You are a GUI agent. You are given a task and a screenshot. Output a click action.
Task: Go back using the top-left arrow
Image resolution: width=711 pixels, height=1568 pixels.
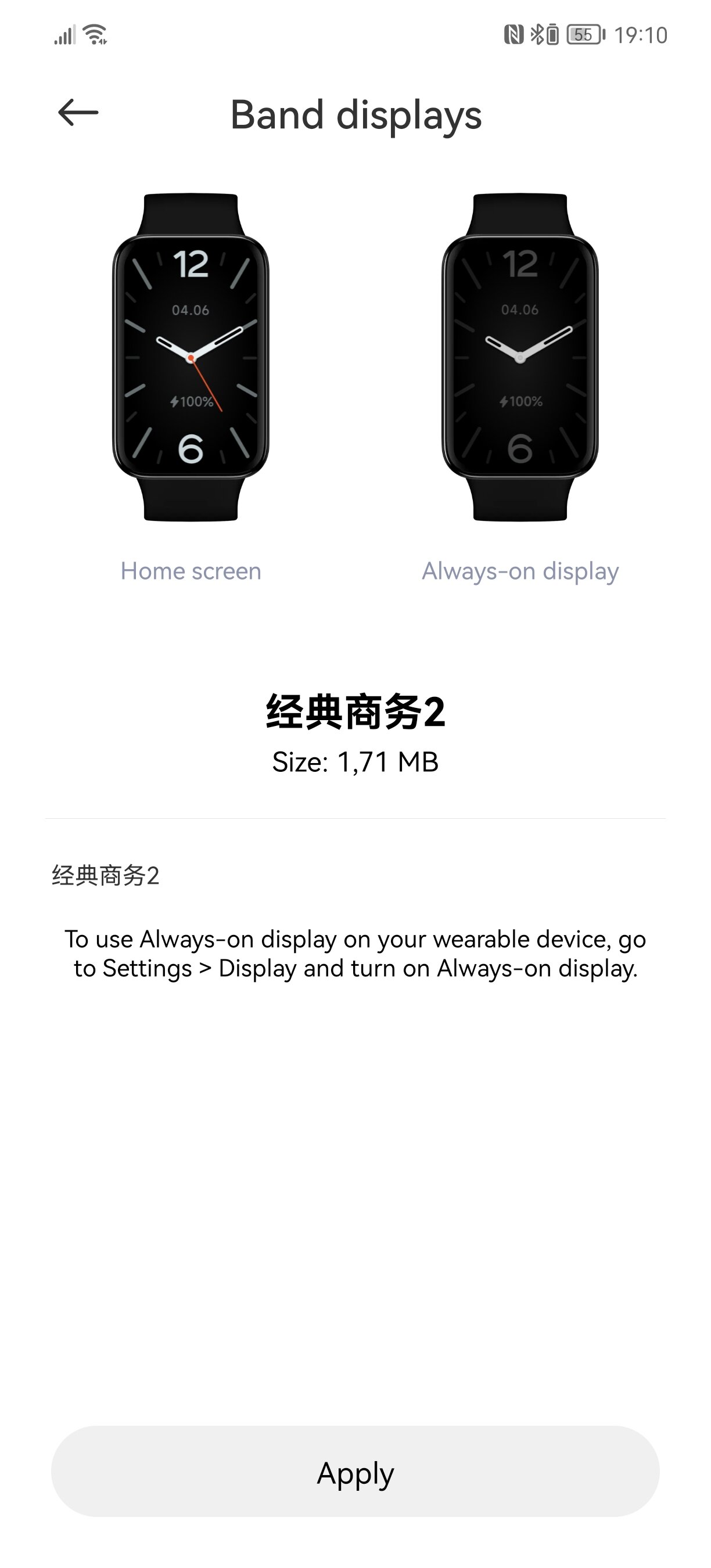[x=78, y=113]
